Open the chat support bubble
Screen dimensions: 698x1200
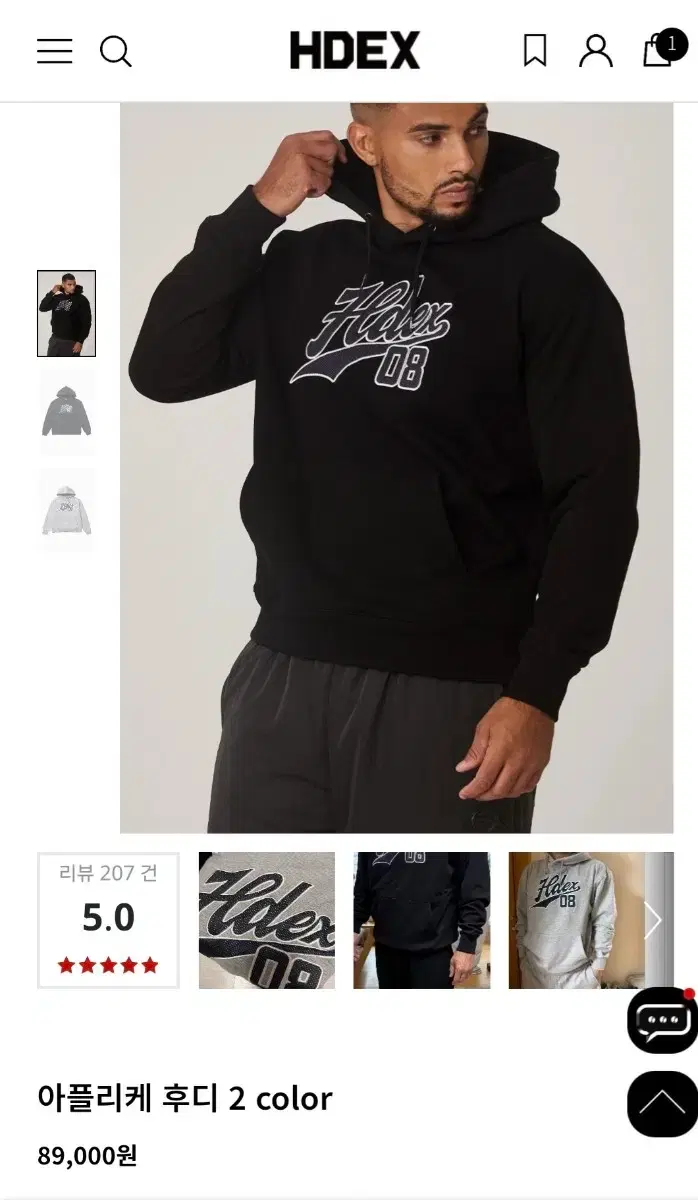click(661, 1020)
